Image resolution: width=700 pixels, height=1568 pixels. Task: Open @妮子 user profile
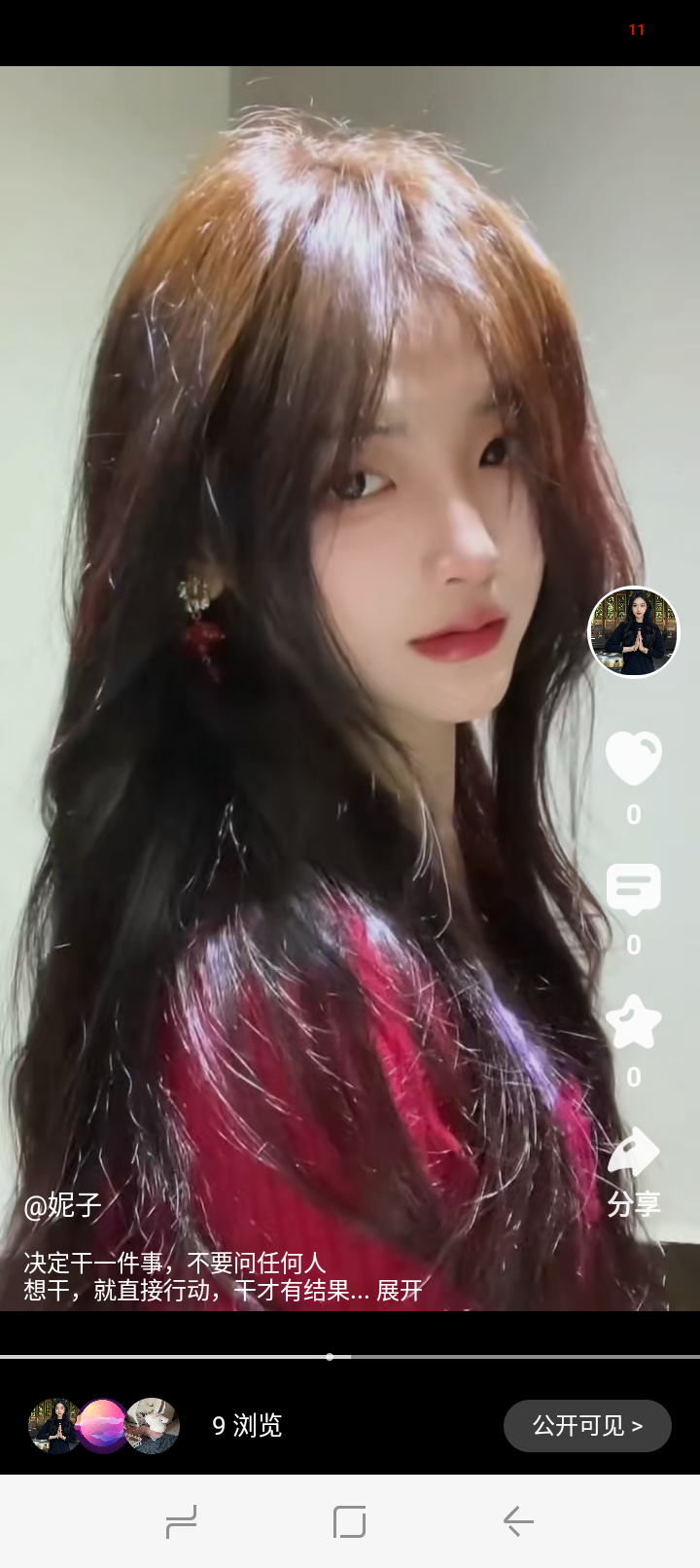point(63,1205)
